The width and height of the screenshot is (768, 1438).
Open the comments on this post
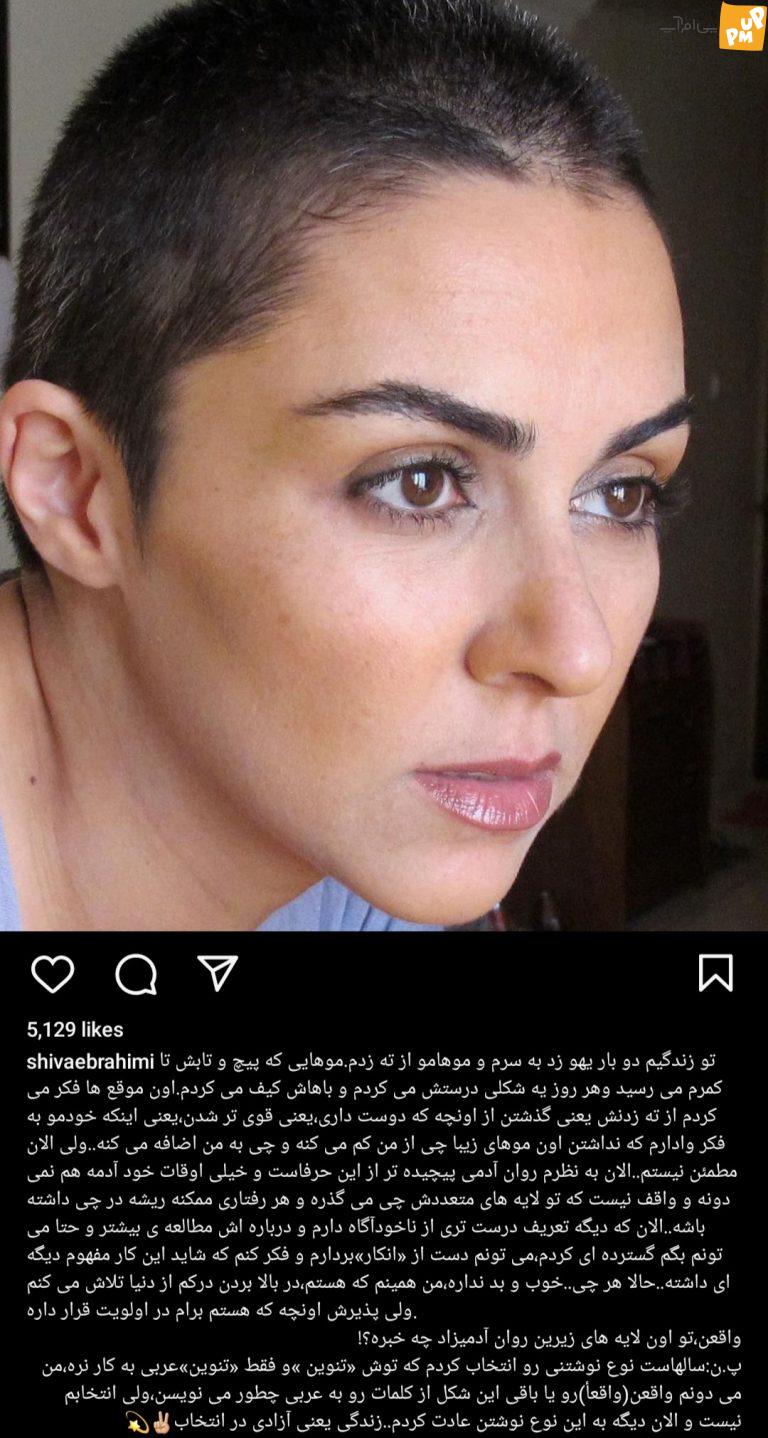136,974
